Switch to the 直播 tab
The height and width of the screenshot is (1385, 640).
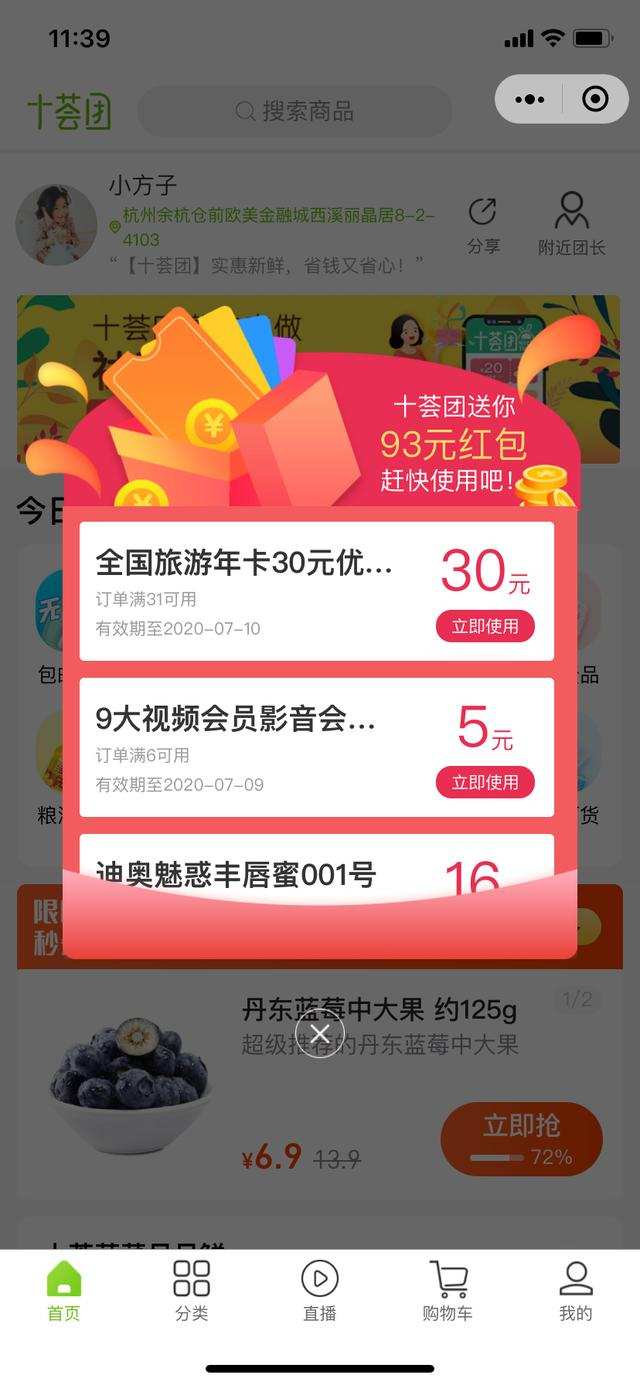pyautogui.click(x=320, y=1290)
